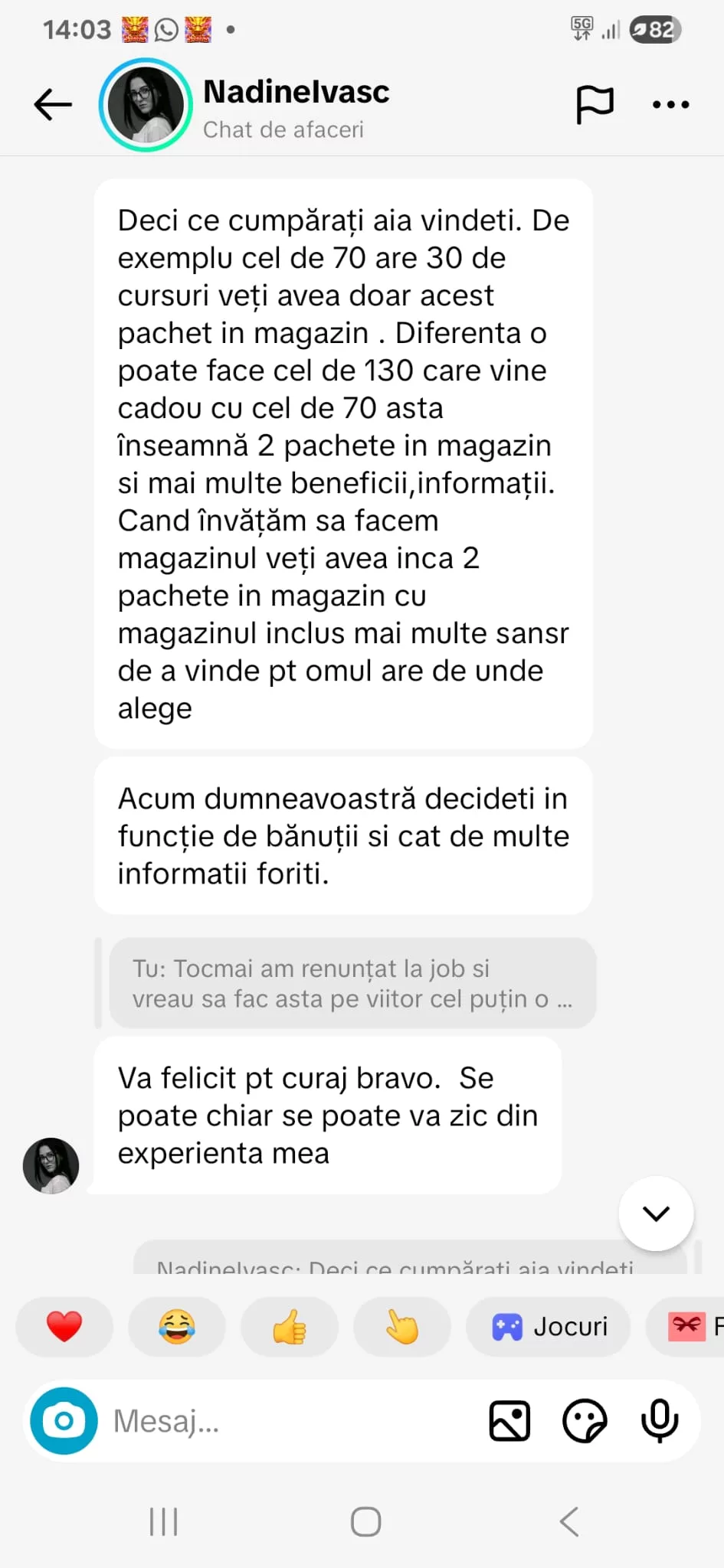Viewport: 724px width, 1568px height.
Task: Open the sticker picker
Action: coord(585,1421)
